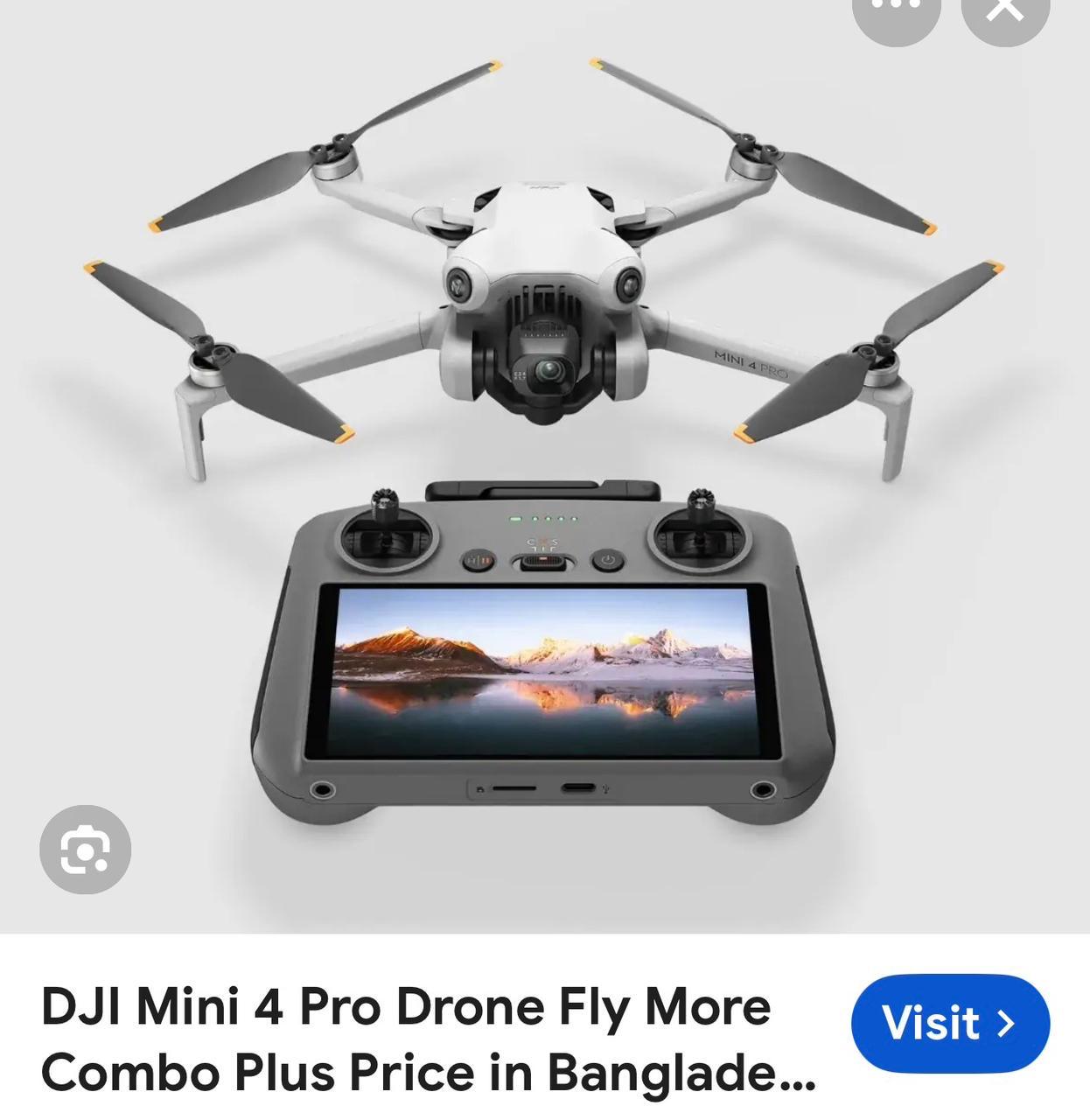Screen dimensions: 1090x1120
Task: Close the image viewer
Action: pos(1005,10)
